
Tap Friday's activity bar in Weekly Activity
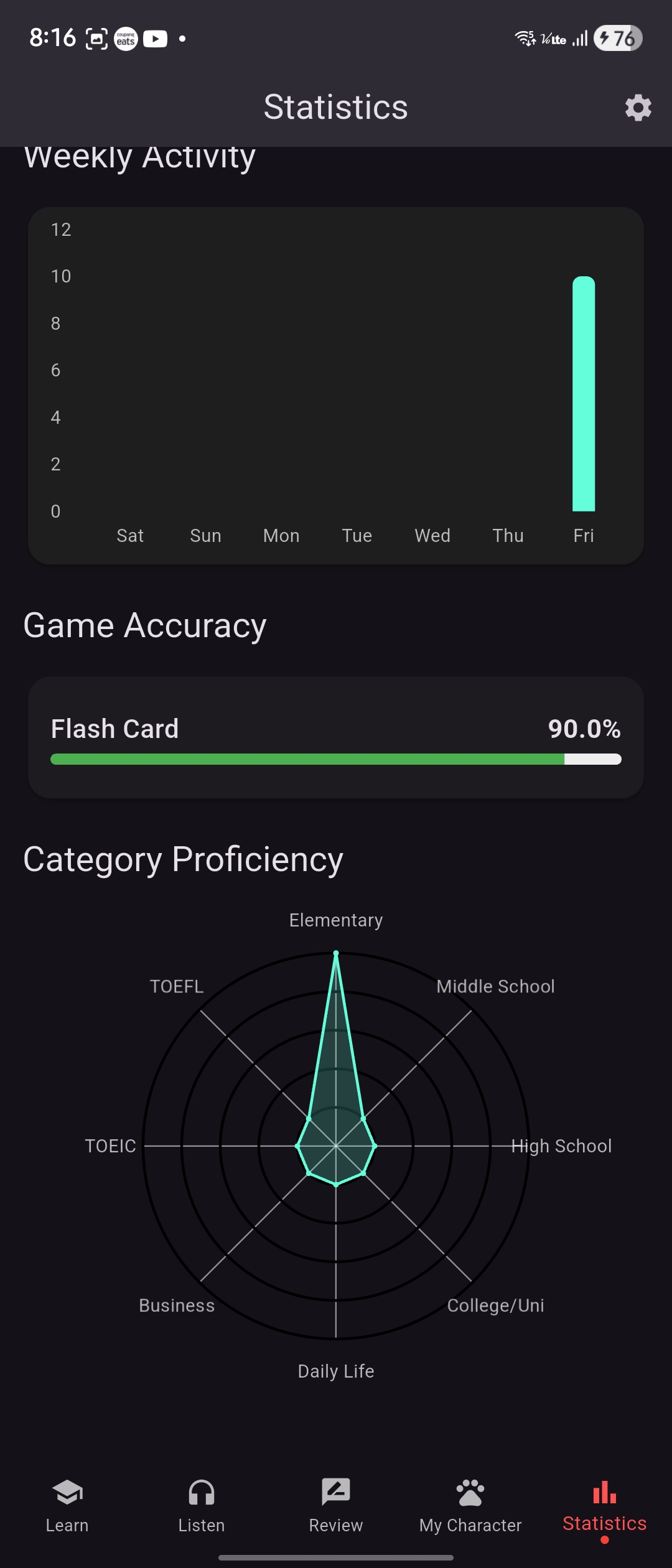click(x=582, y=392)
